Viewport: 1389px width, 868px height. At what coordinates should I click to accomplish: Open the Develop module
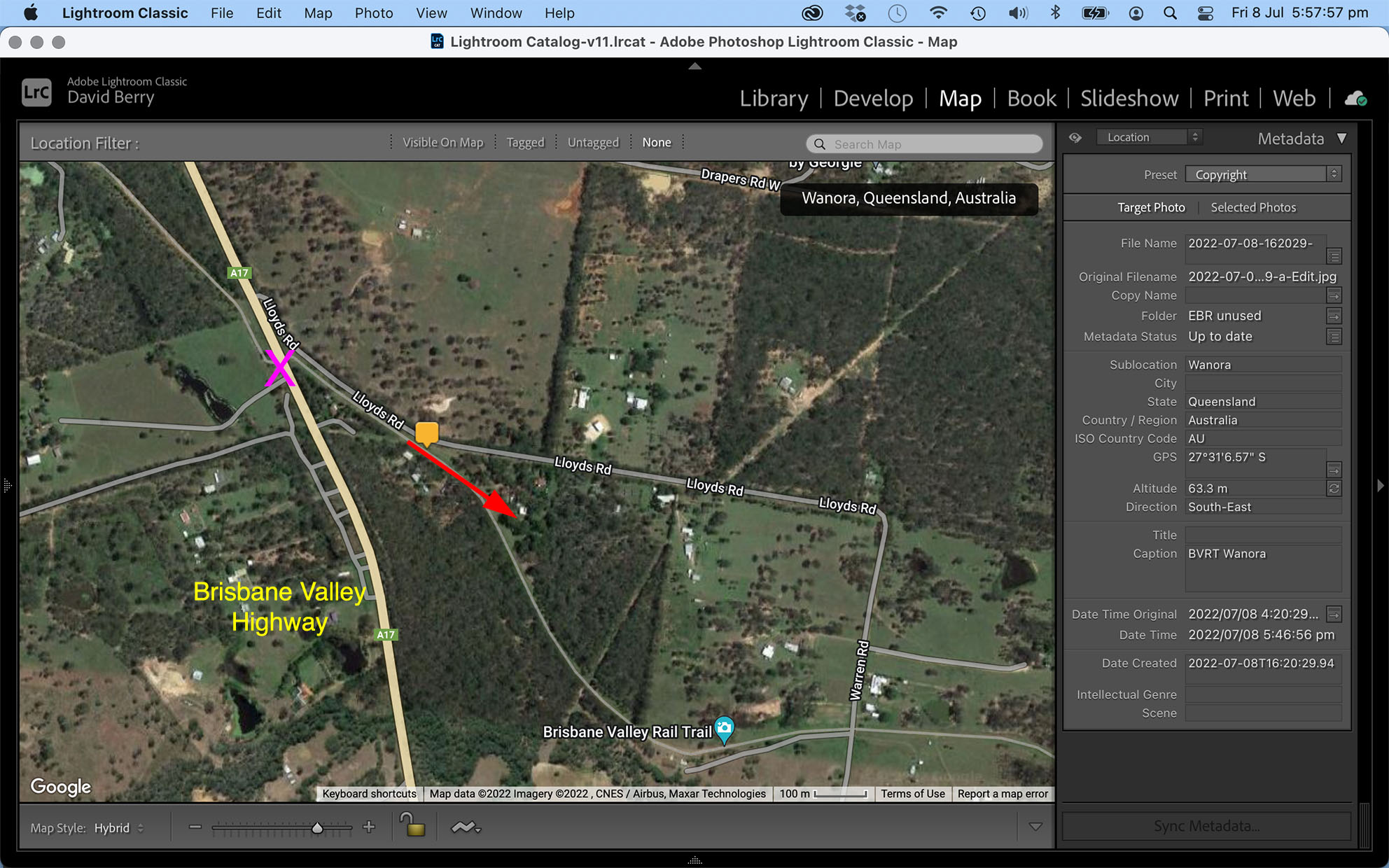coord(873,99)
